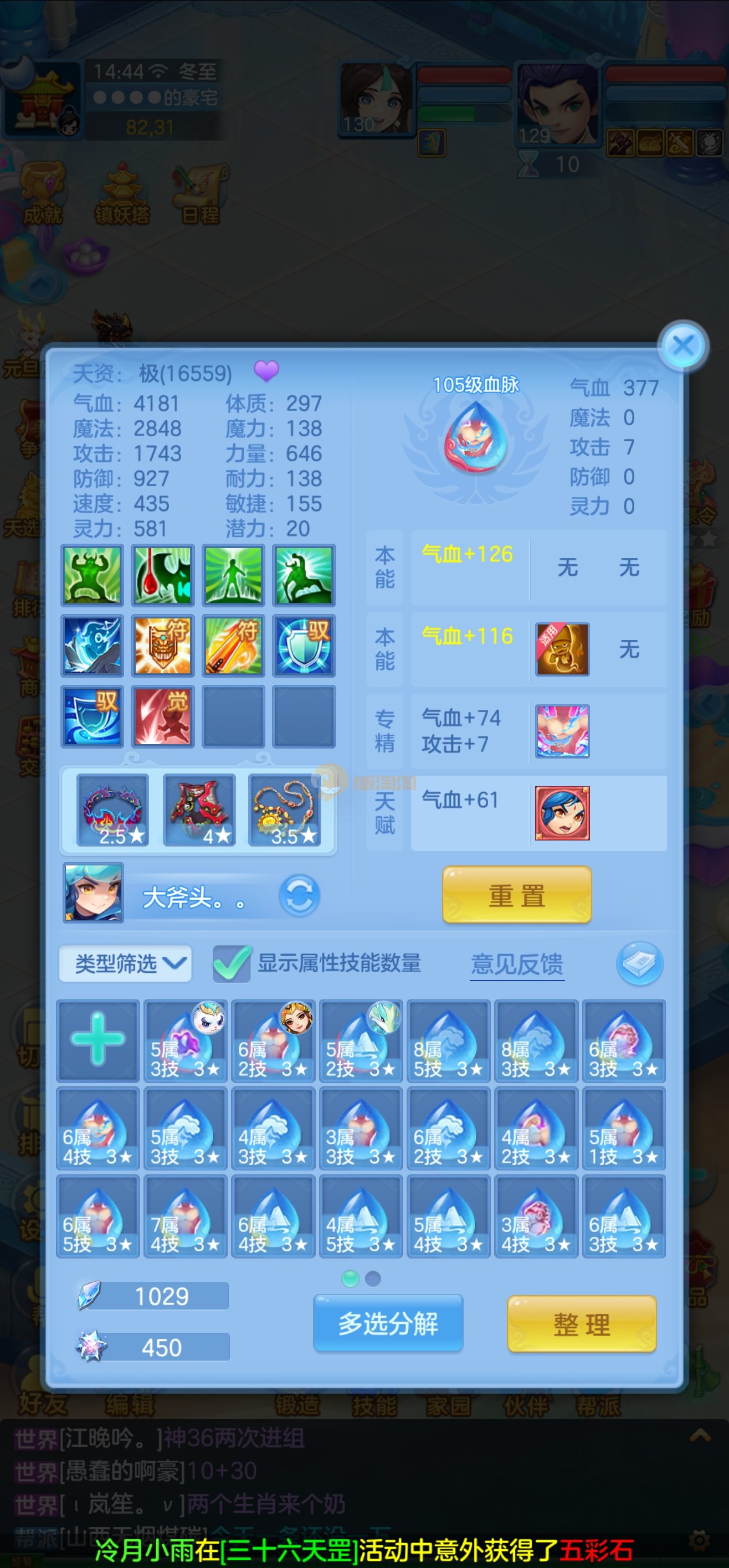The height and width of the screenshot is (1568, 729).
Task: Tap 多选分解 multi-select decompose button
Action: (x=388, y=1323)
